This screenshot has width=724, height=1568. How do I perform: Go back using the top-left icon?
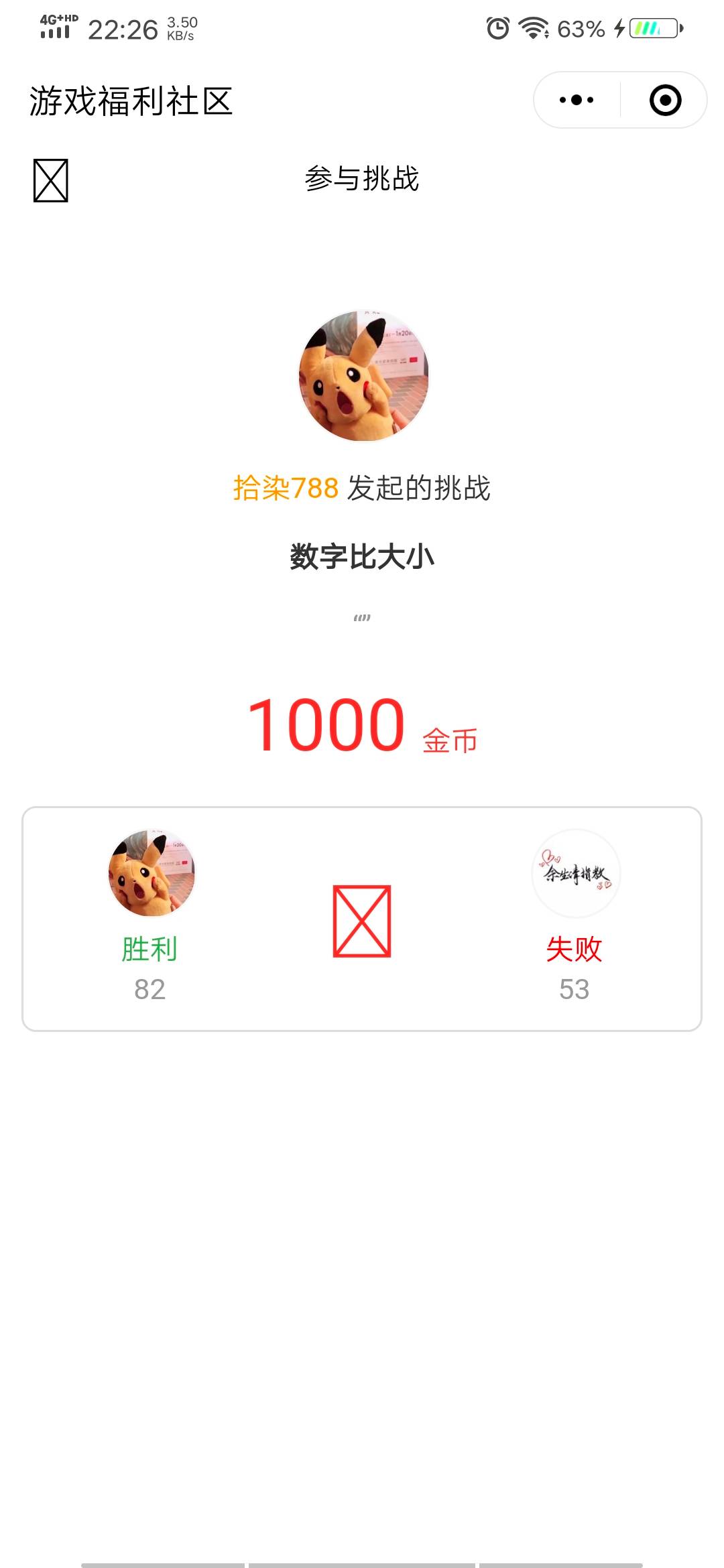pos(51,180)
